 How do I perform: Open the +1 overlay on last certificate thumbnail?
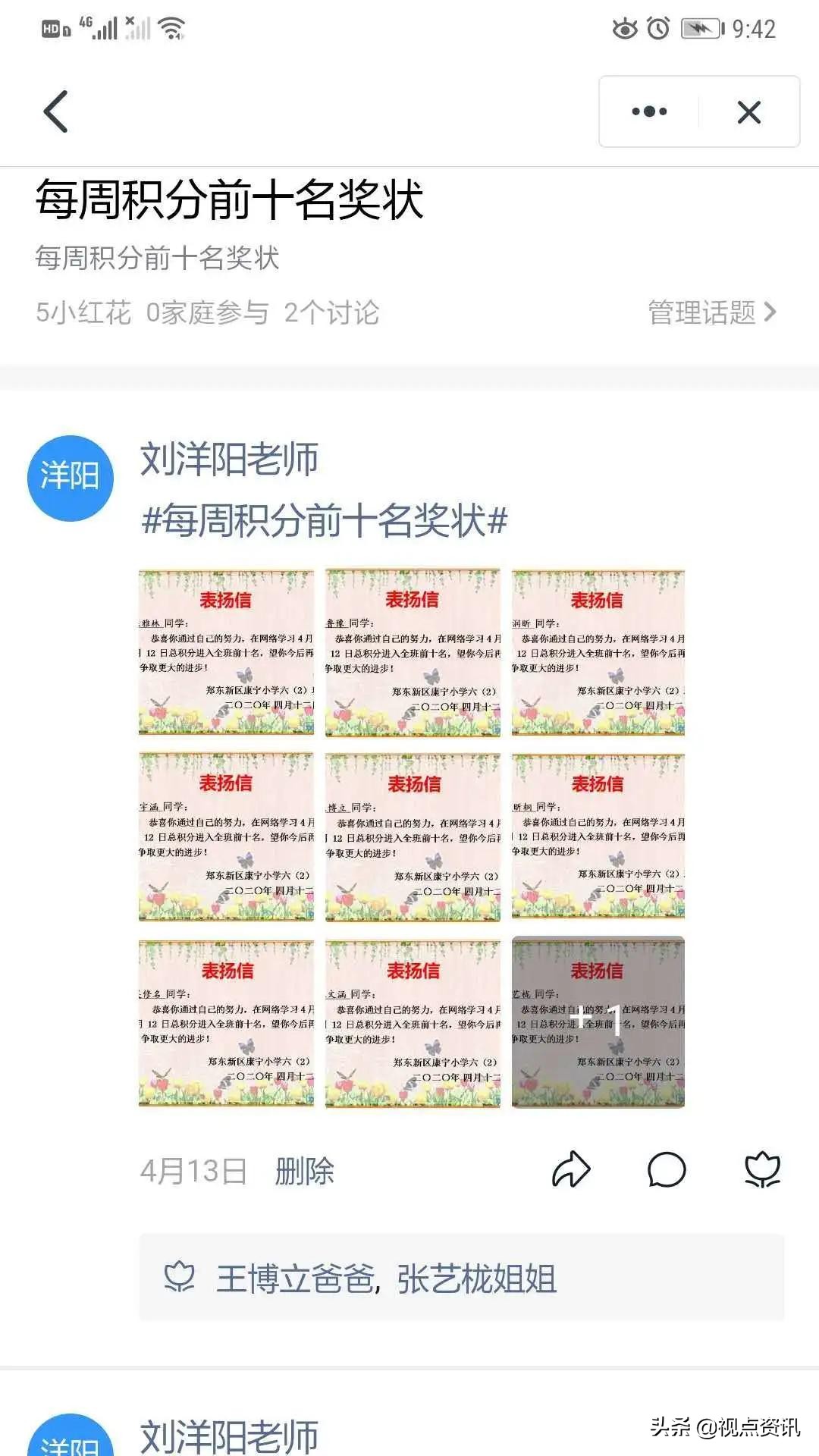[x=598, y=1018]
